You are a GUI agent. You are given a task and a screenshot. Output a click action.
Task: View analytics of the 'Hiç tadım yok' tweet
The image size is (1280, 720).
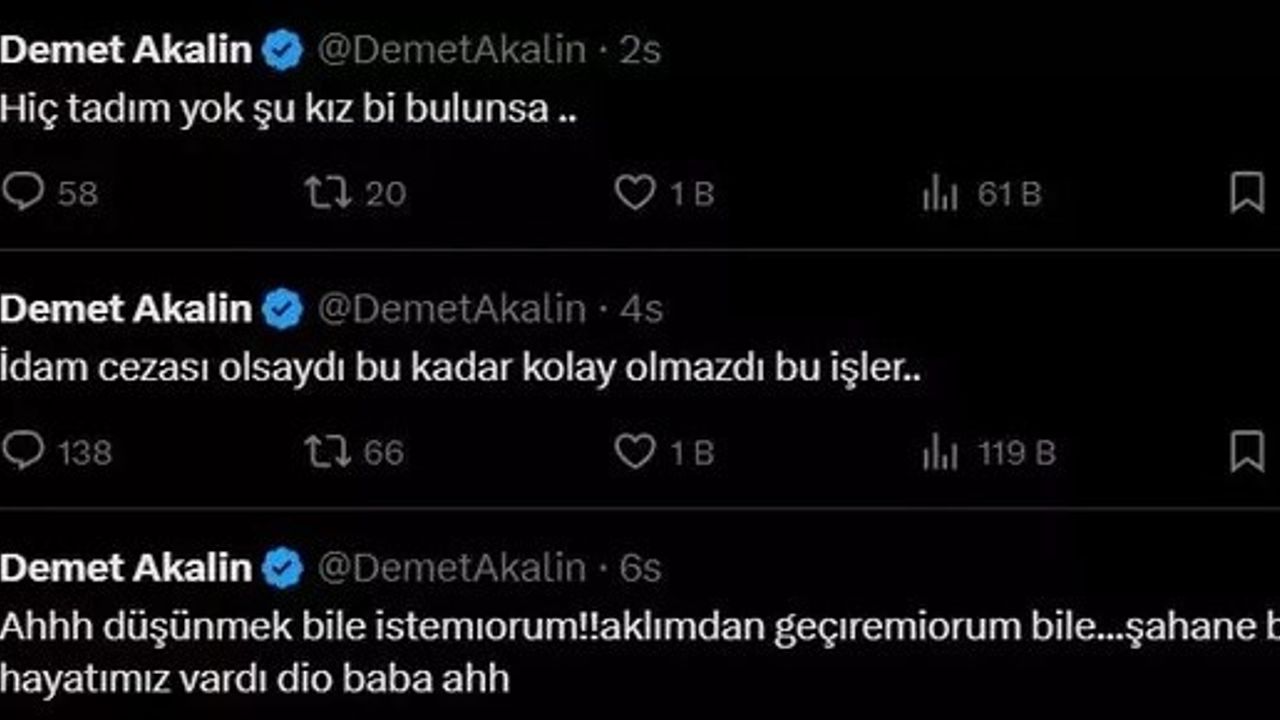point(940,194)
